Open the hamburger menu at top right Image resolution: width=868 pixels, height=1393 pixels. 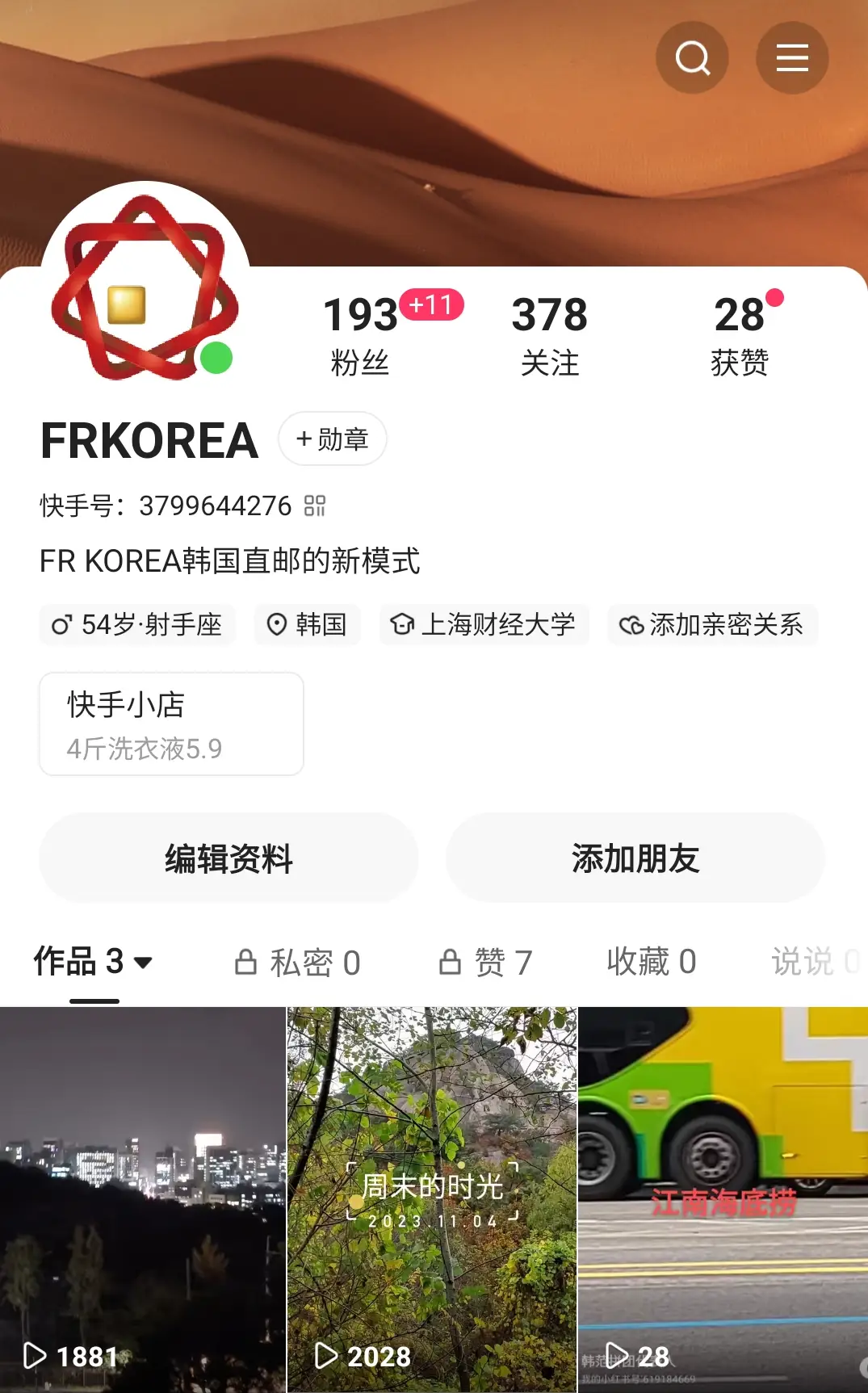[x=792, y=57]
